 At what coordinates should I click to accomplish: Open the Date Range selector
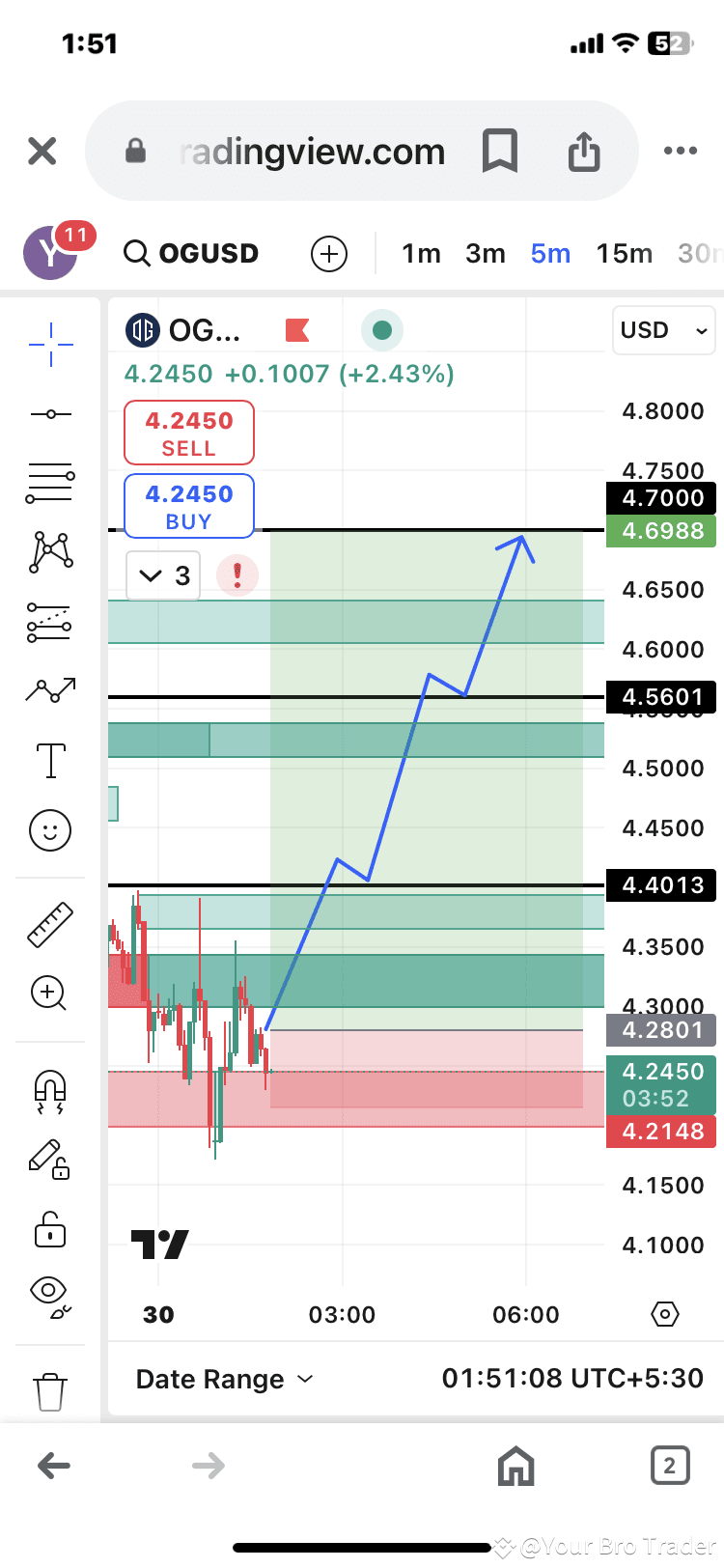tap(224, 1379)
